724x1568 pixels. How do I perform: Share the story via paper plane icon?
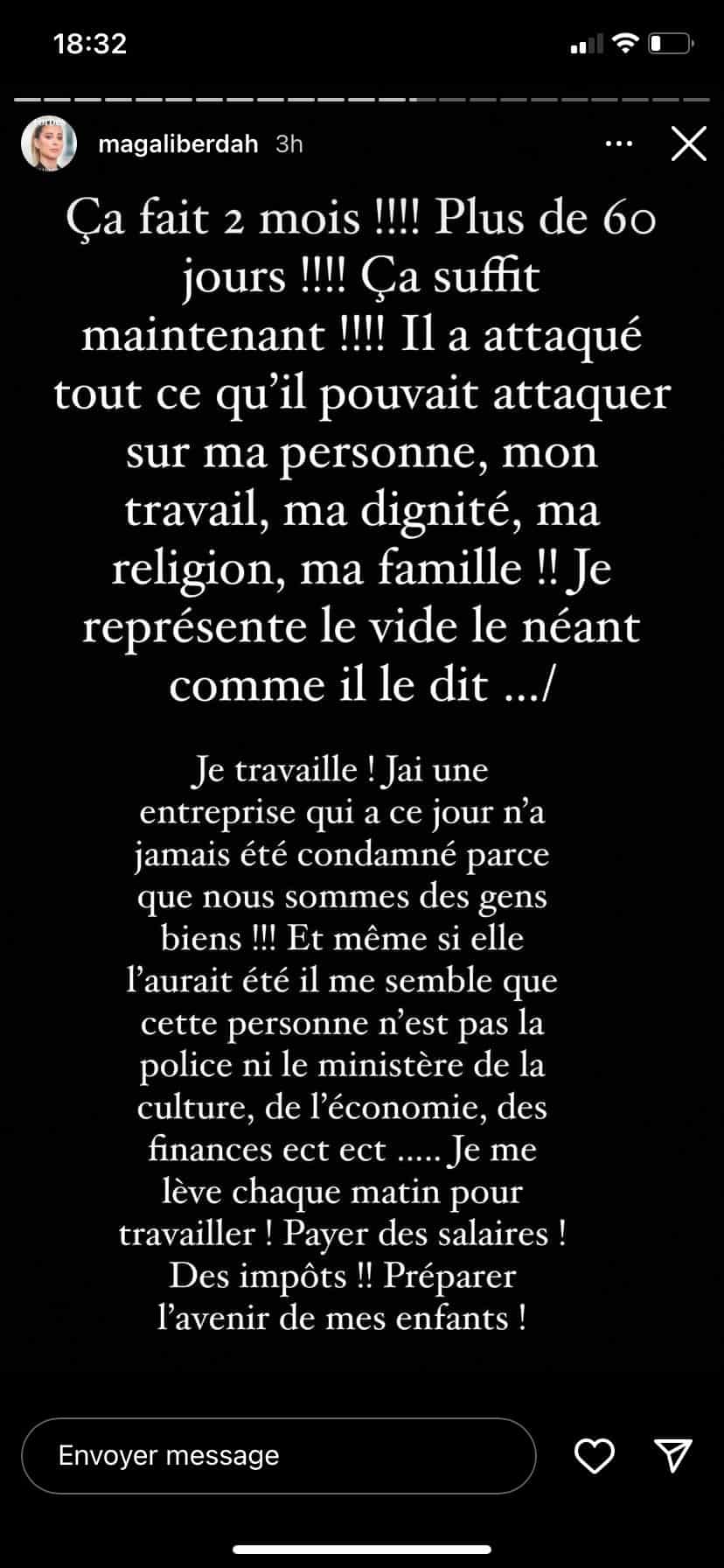pos(673,1454)
